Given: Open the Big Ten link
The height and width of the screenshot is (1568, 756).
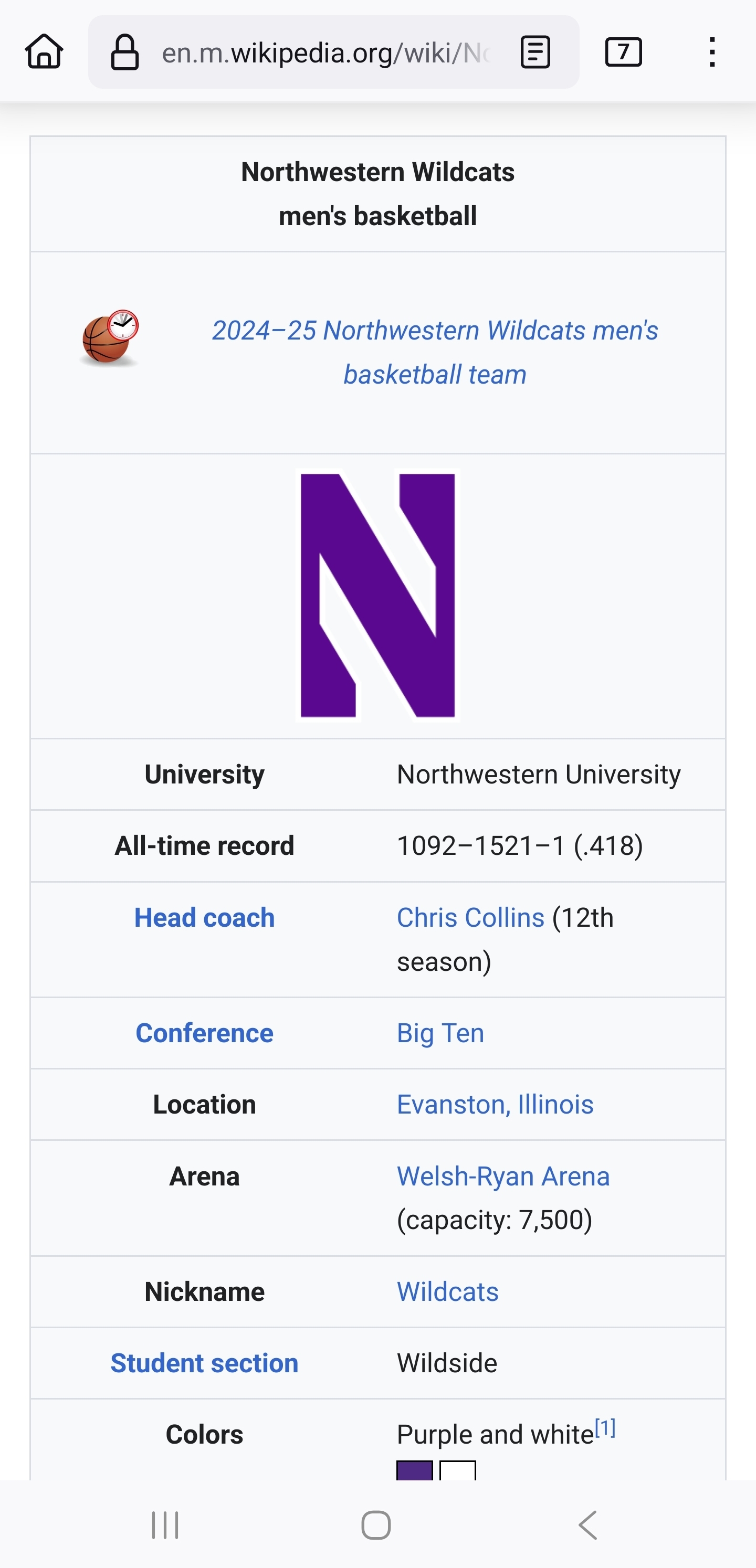Looking at the screenshot, I should (440, 1033).
